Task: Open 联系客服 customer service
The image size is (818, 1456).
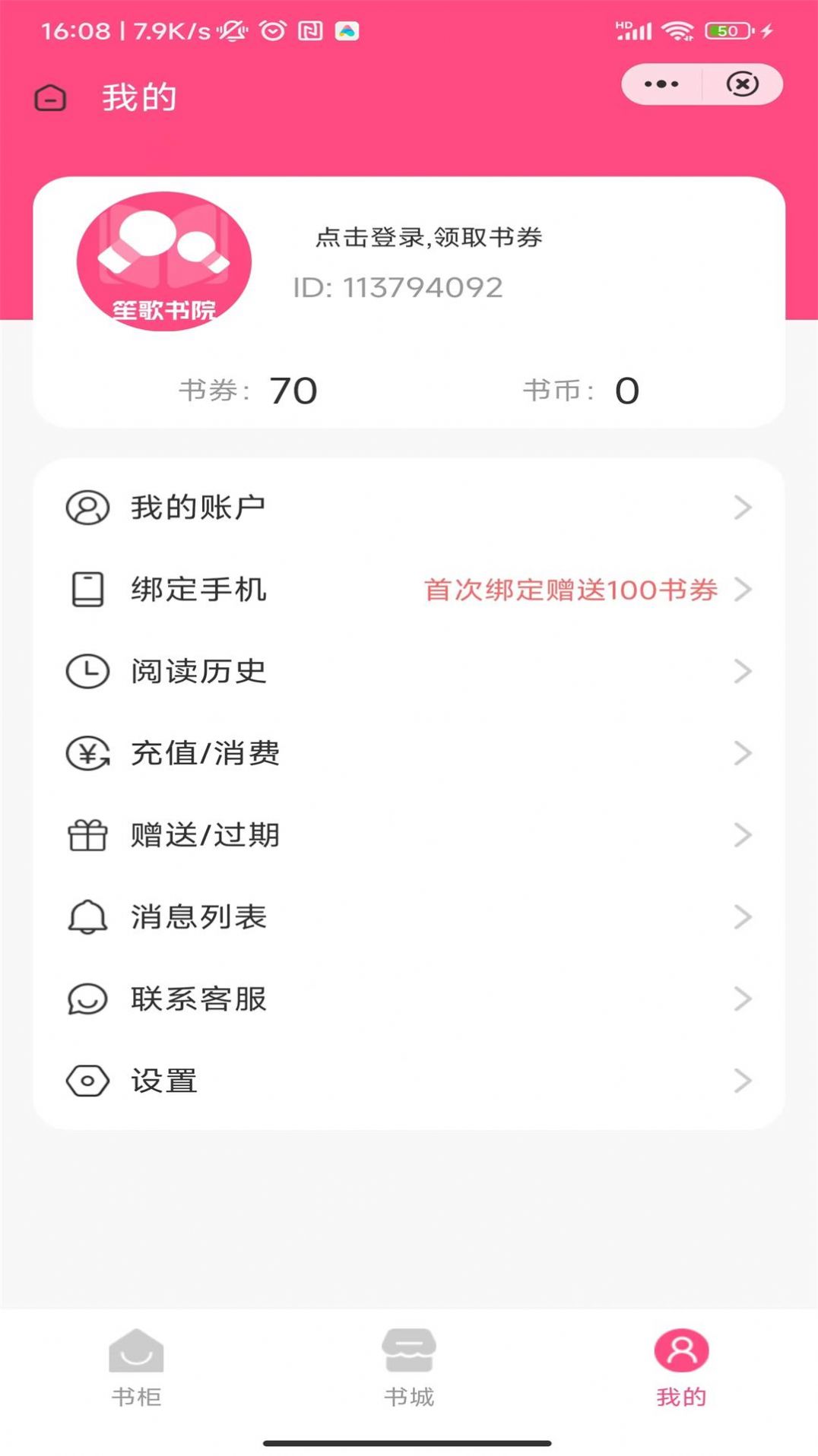Action: pyautogui.click(x=409, y=999)
